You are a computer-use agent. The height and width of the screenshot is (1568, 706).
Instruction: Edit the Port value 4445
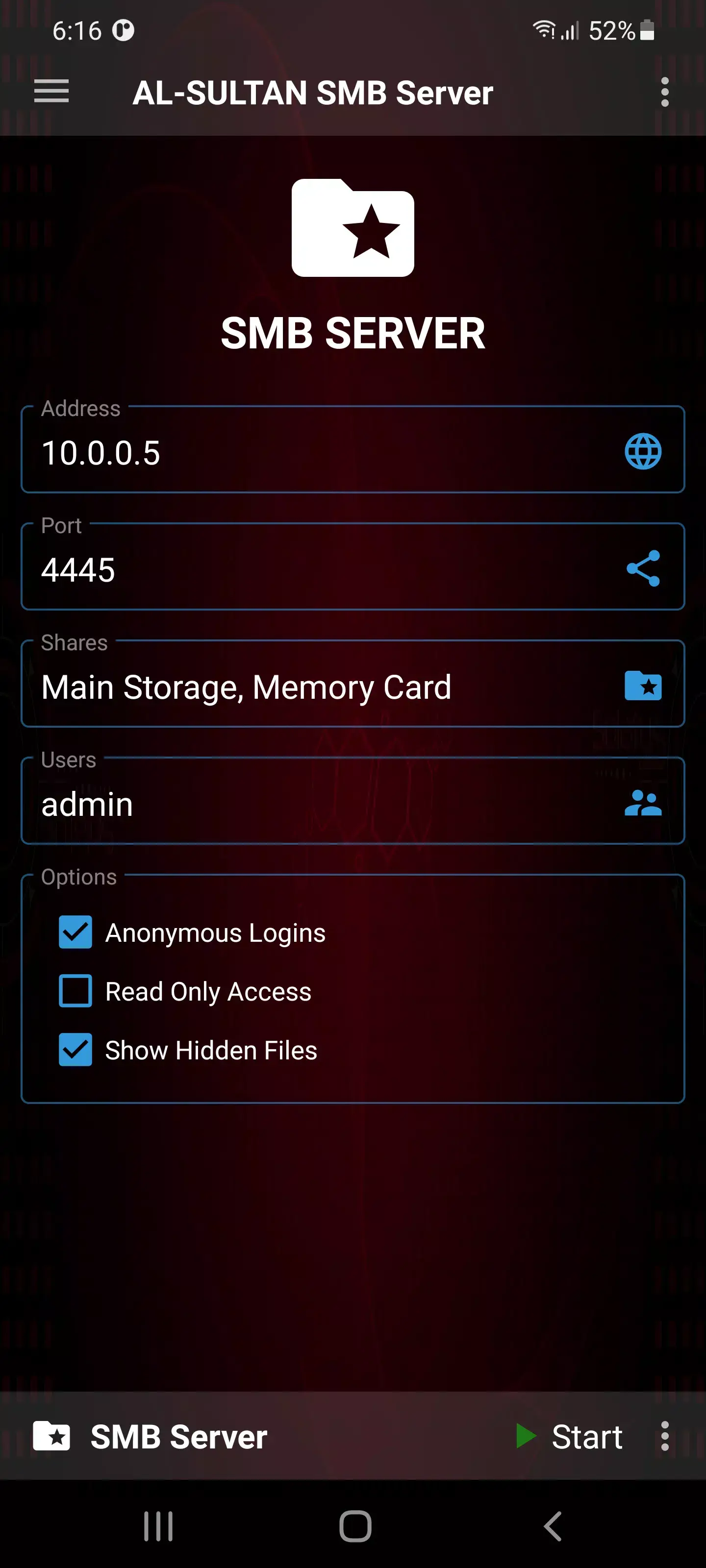click(x=244, y=569)
